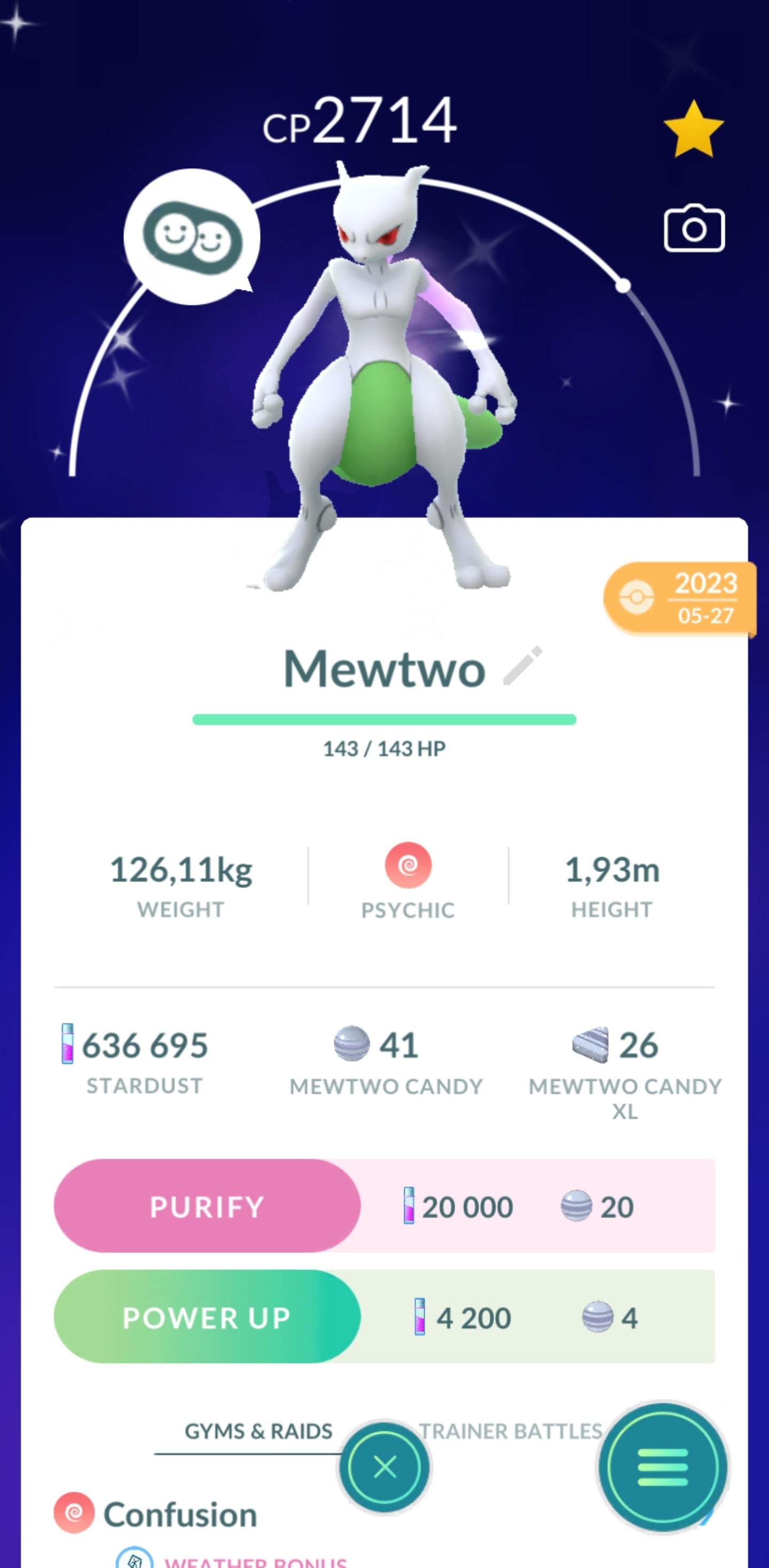Open the buddy smiley bubble
Image resolution: width=769 pixels, height=1568 pixels.
pos(192,237)
